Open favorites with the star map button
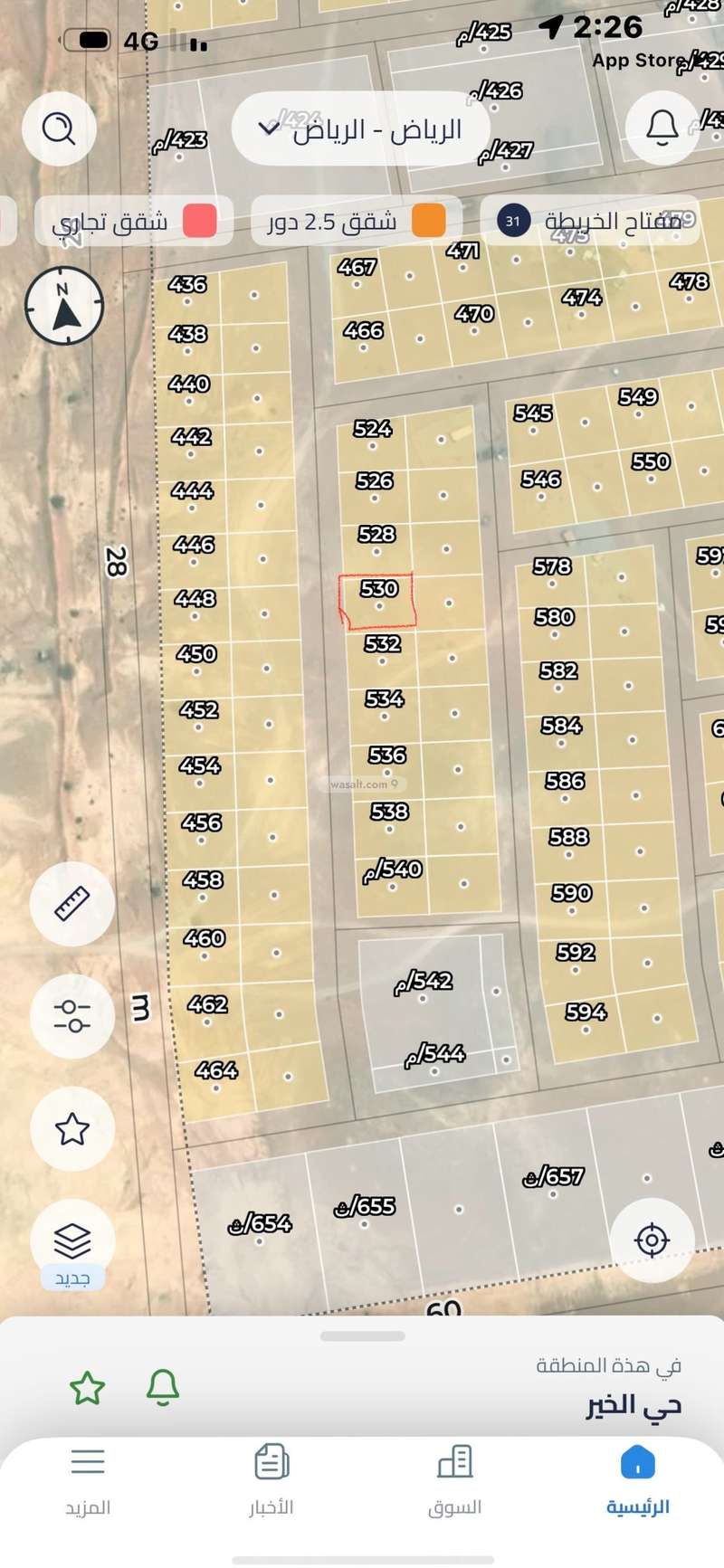 tap(71, 1128)
